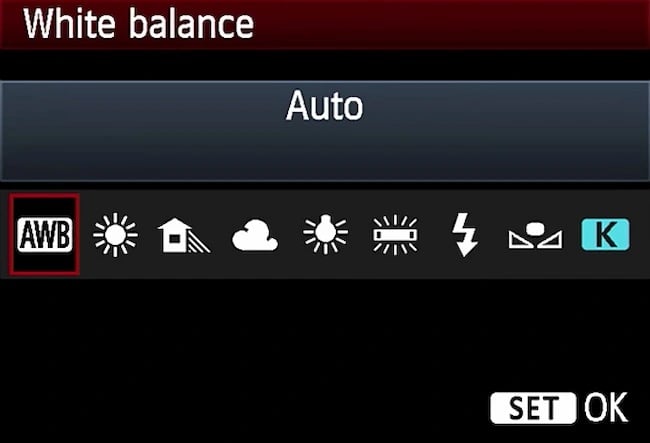Select Auto white balance (AWB)
This screenshot has width=650, height=443.
[x=46, y=235]
